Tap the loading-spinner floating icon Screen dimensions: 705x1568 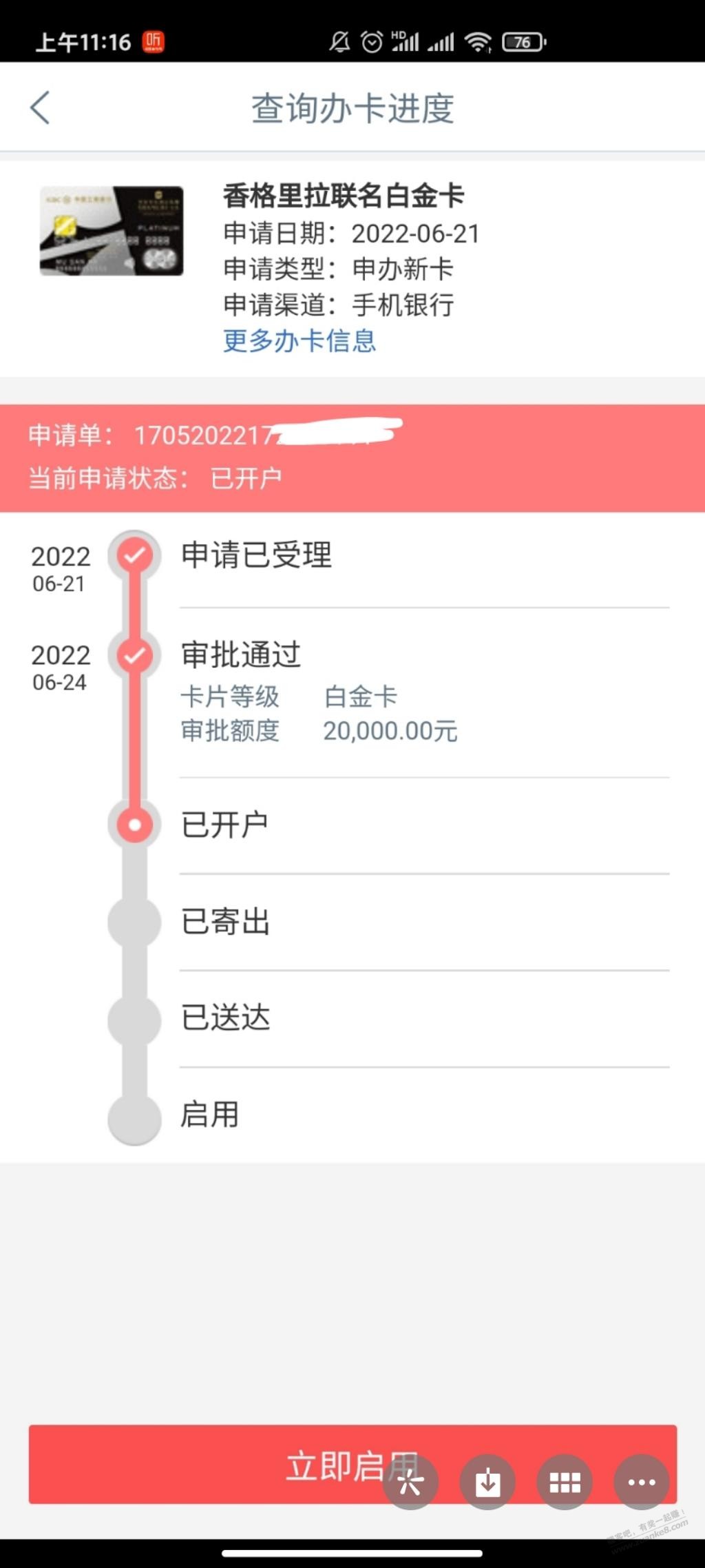(411, 1482)
